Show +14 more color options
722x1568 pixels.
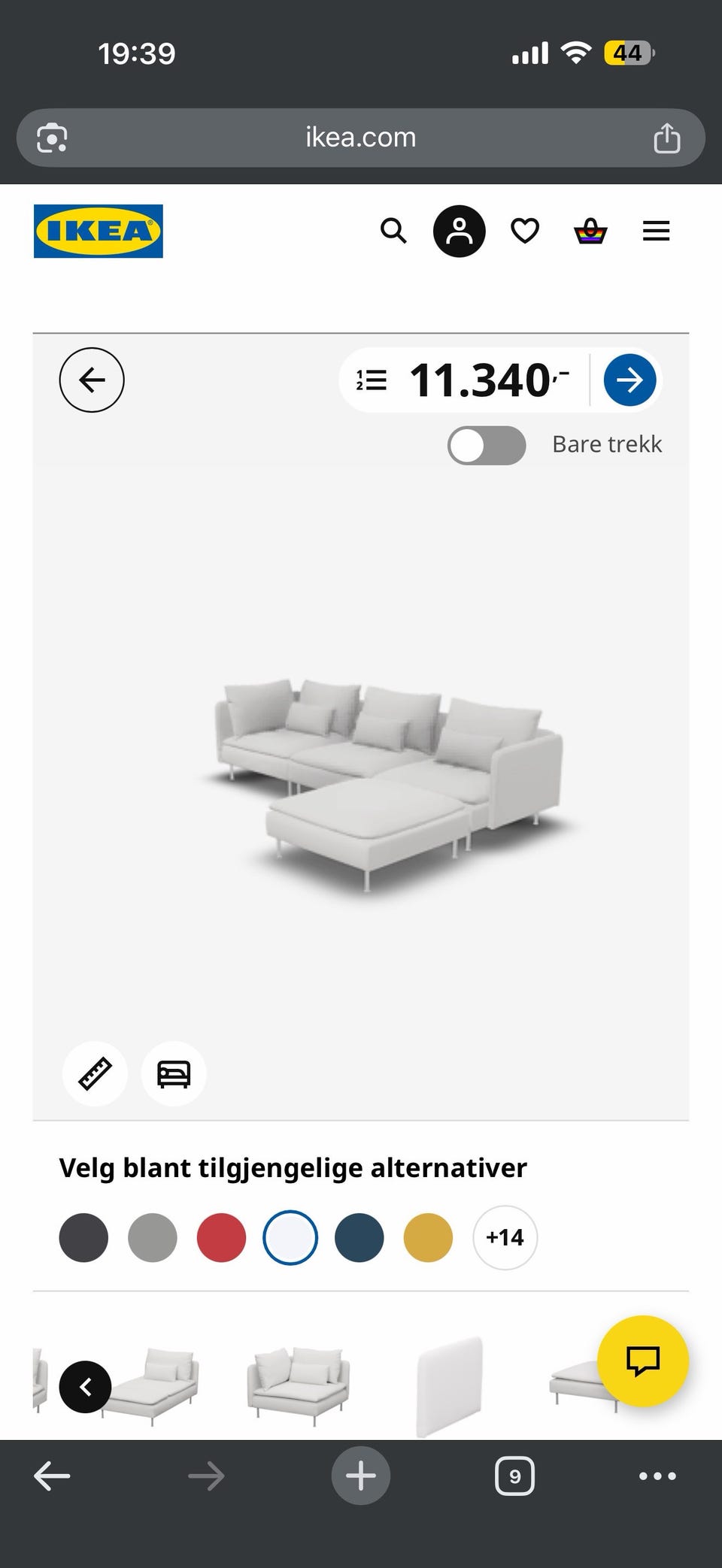point(505,1237)
